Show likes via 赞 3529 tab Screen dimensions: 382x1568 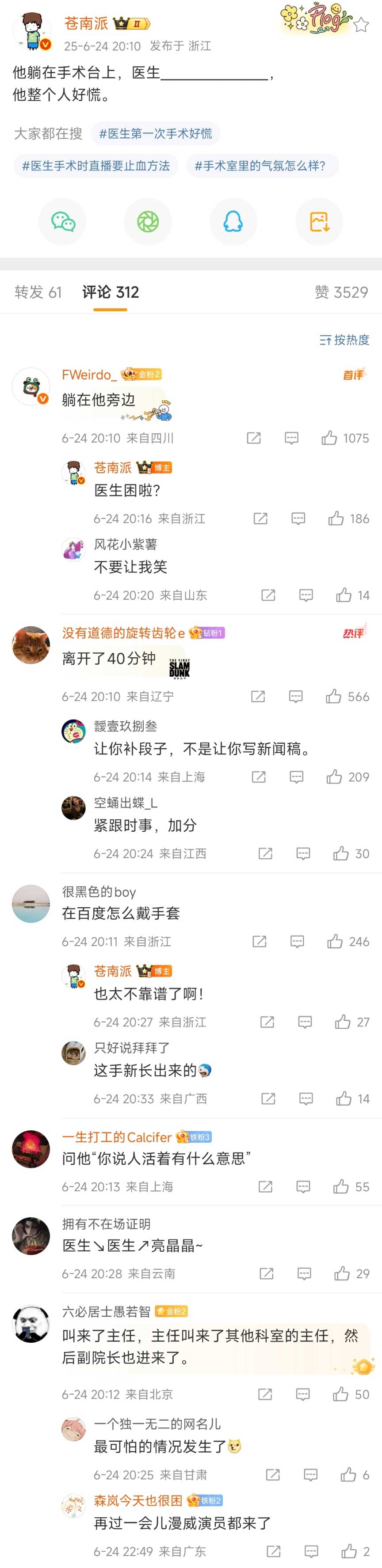tap(341, 292)
